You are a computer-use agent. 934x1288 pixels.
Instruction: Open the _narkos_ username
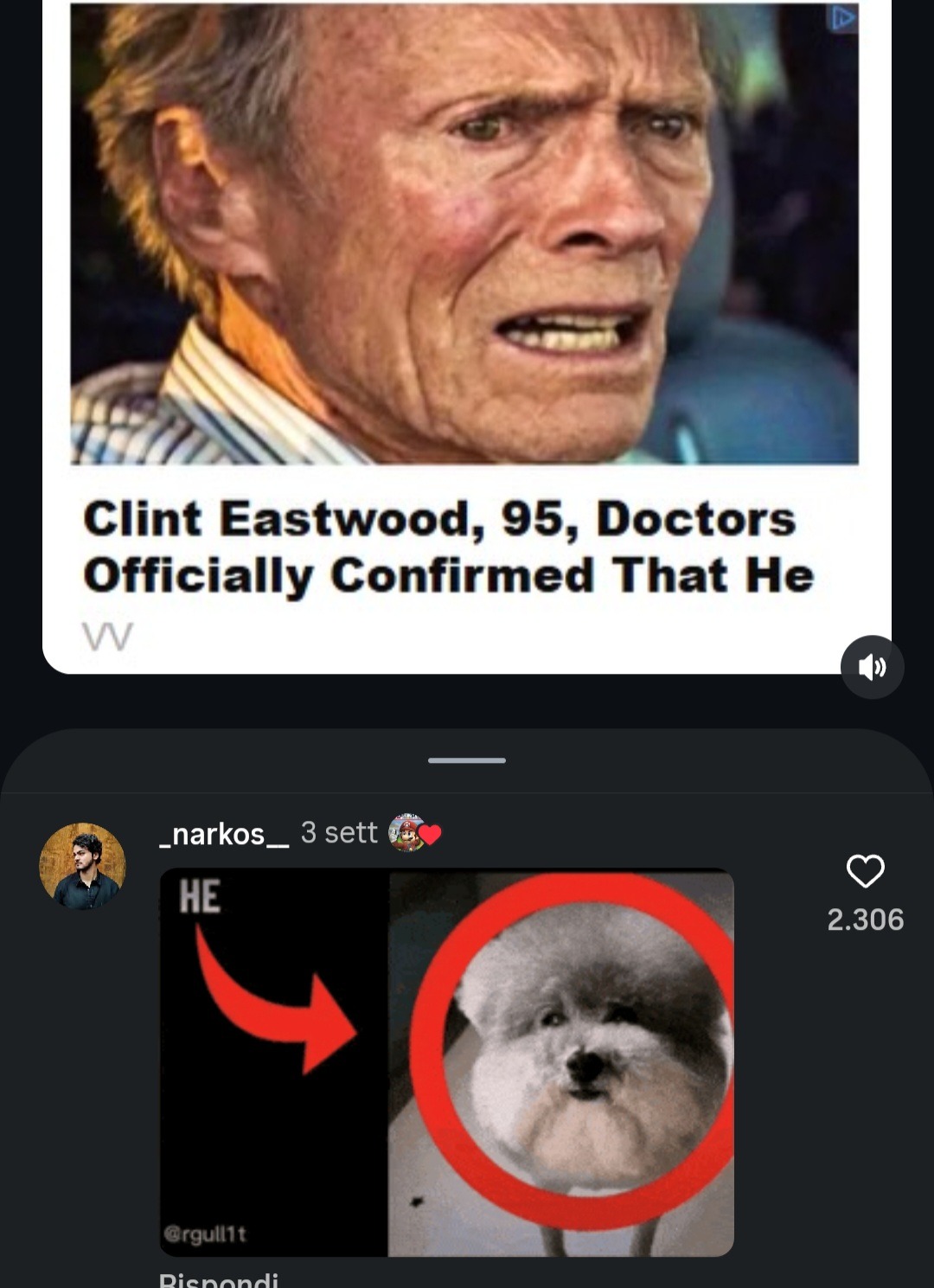224,834
